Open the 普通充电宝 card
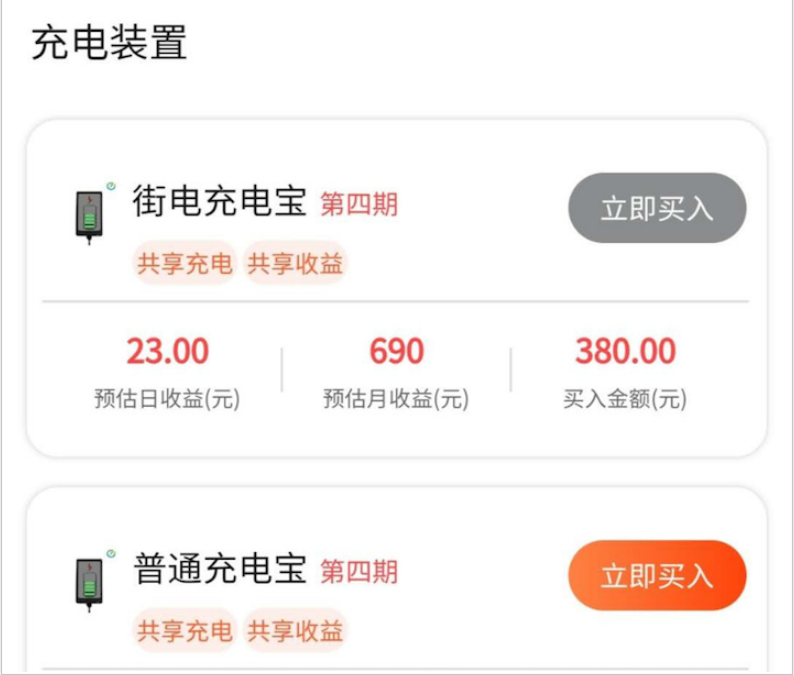The width and height of the screenshot is (794, 675). pos(218,571)
